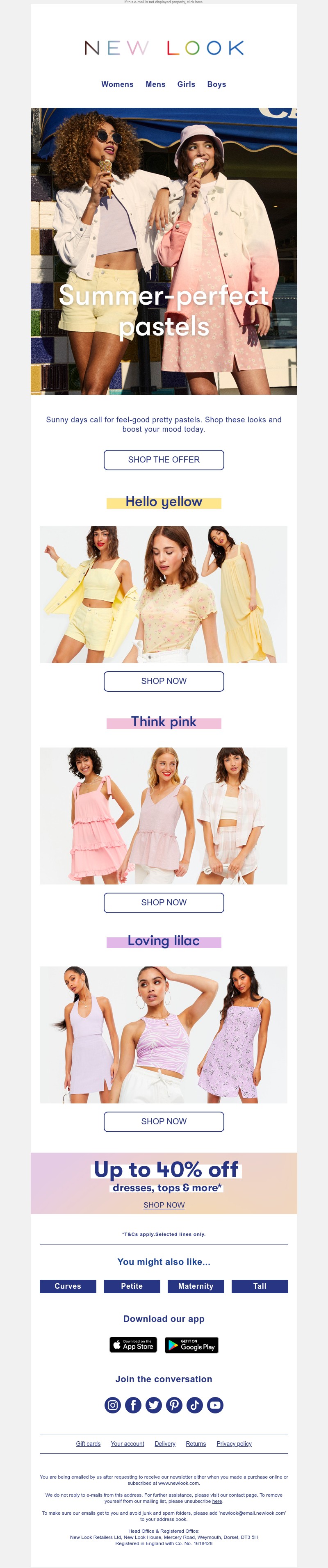Open the Womens category link
Image resolution: width=328 pixels, height=1568 pixels.
(x=117, y=84)
